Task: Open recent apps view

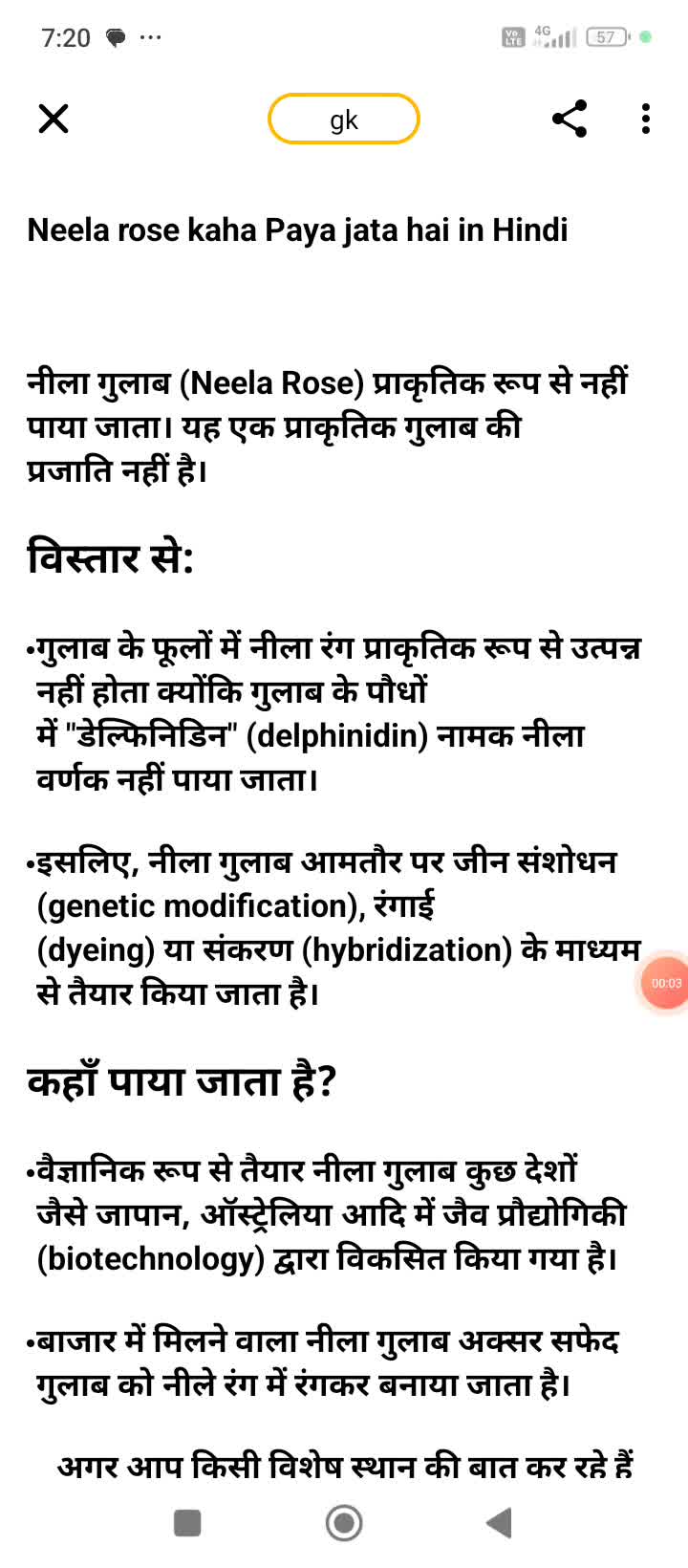Action: (x=187, y=1522)
